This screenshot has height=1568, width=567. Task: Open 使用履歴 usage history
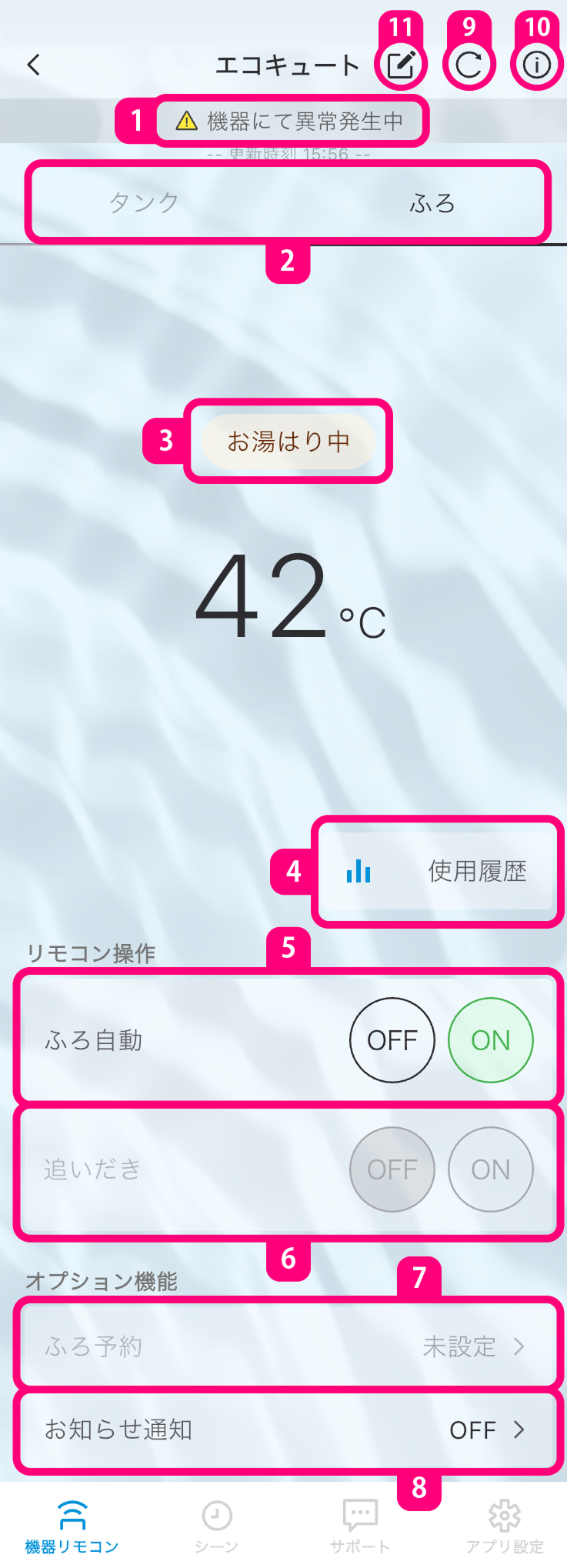(437, 872)
